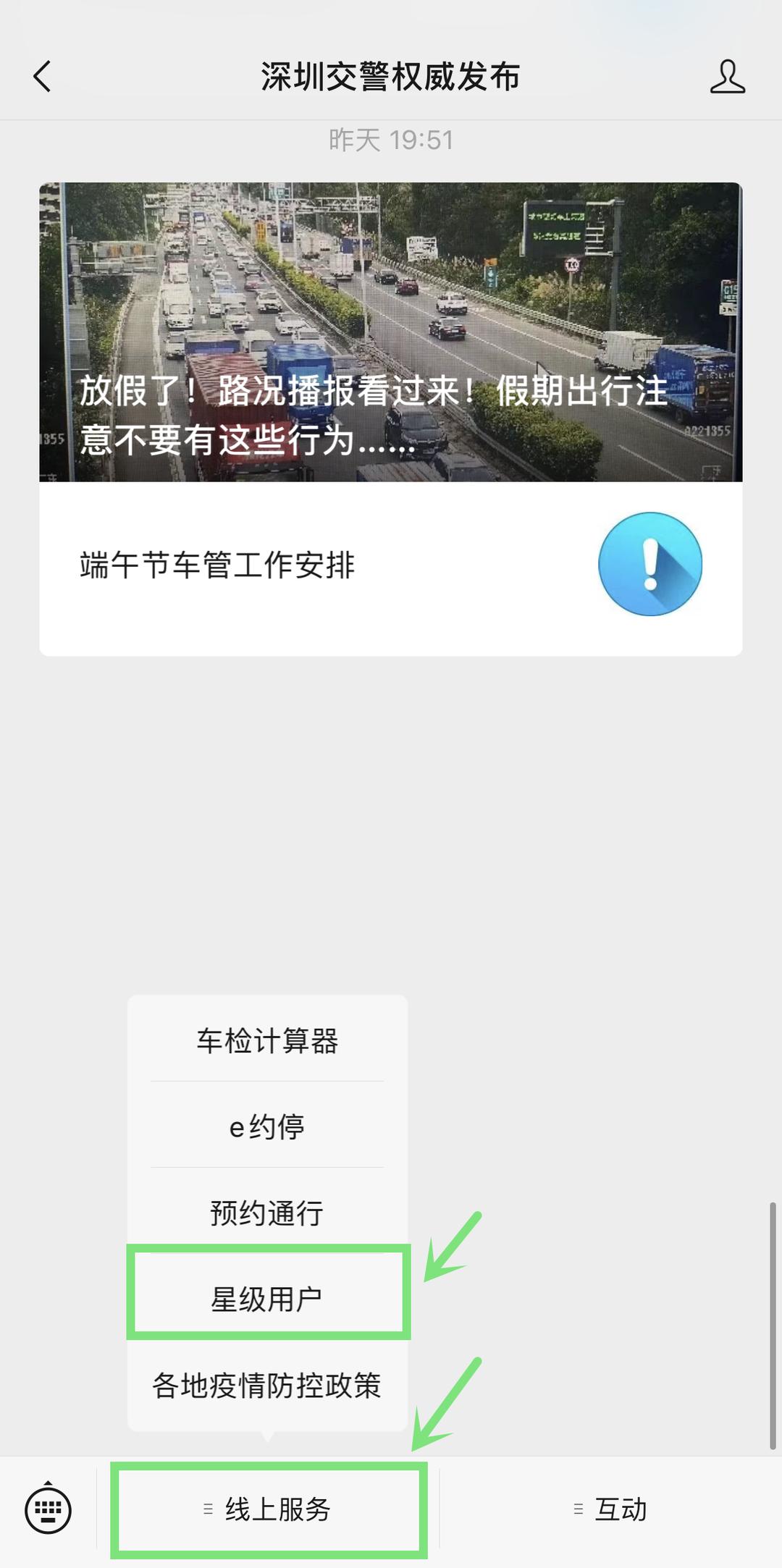Open the e约停 service
Screen dimensions: 782x1568
[267, 1126]
